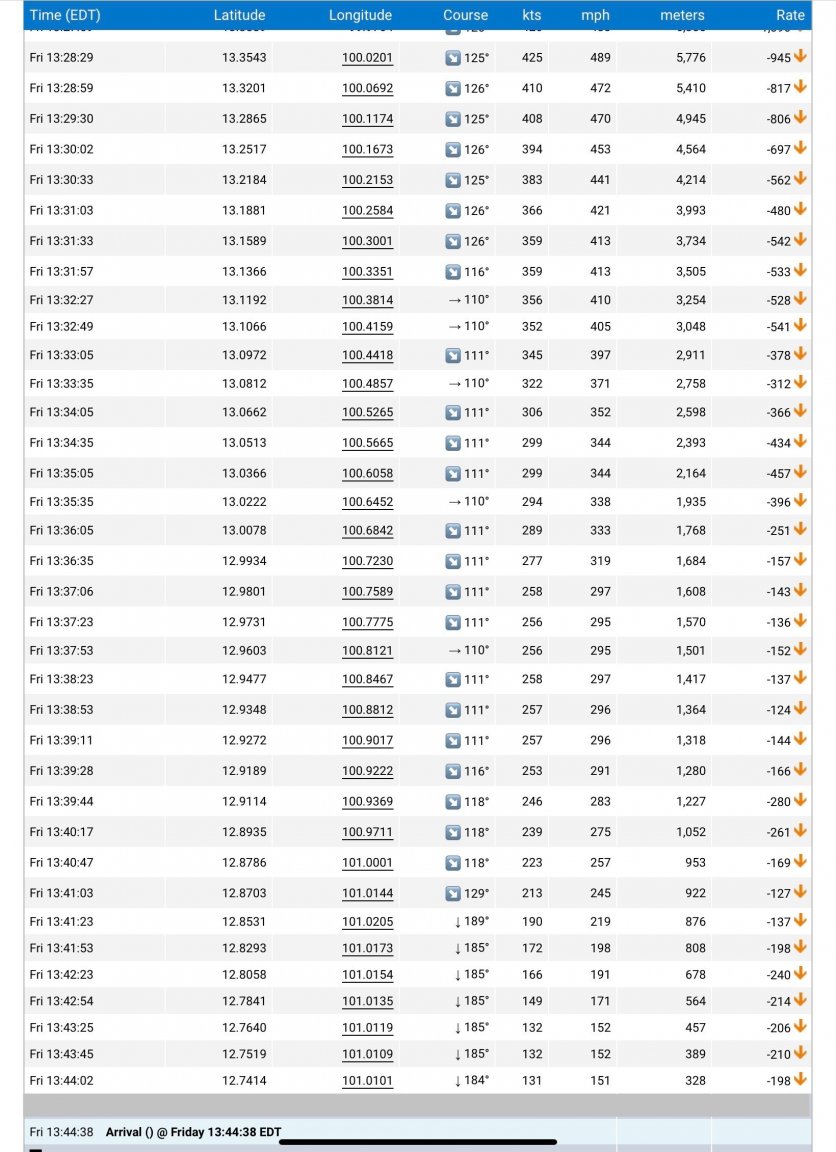
Task: Select longitude 100.6058 in the track log
Action: (367, 473)
